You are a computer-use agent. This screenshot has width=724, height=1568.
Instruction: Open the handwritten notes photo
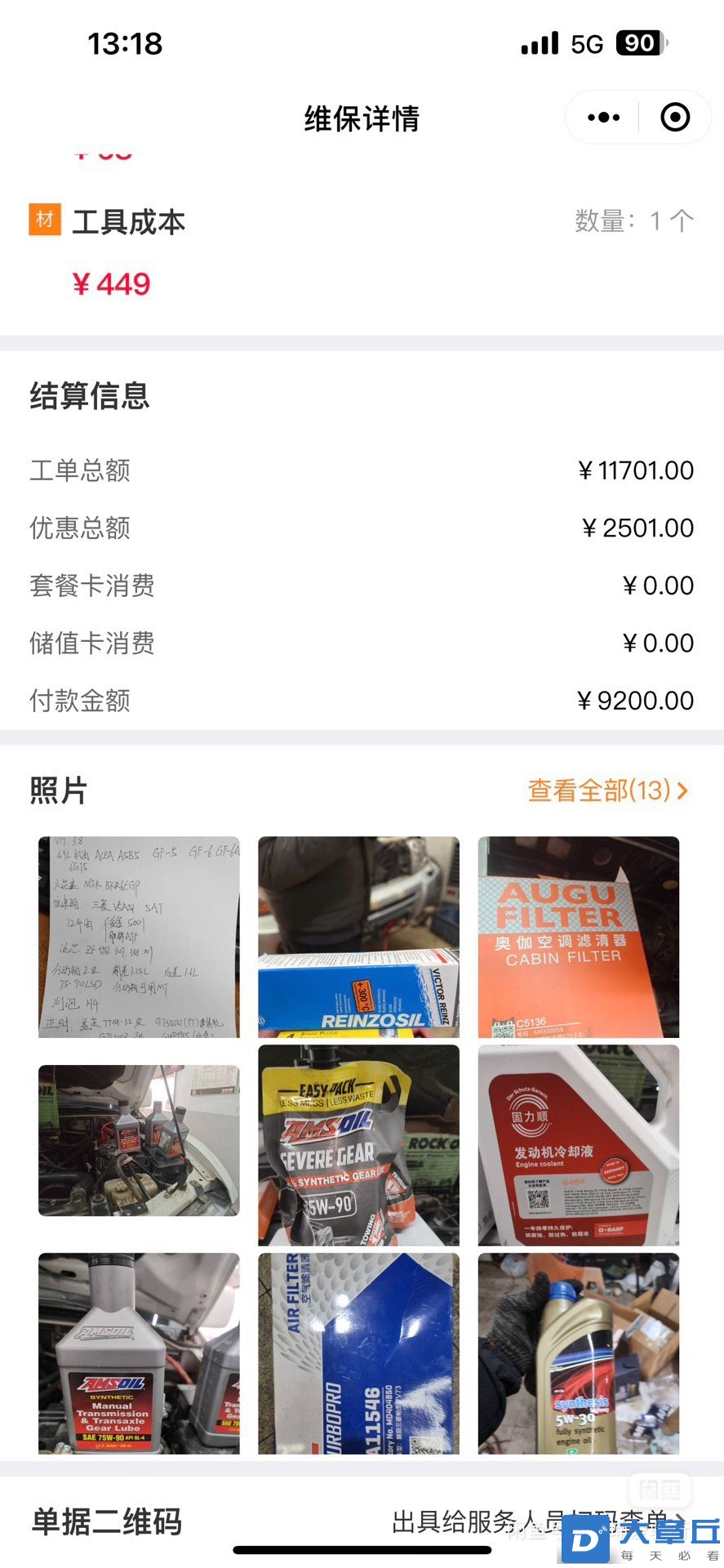(139, 937)
